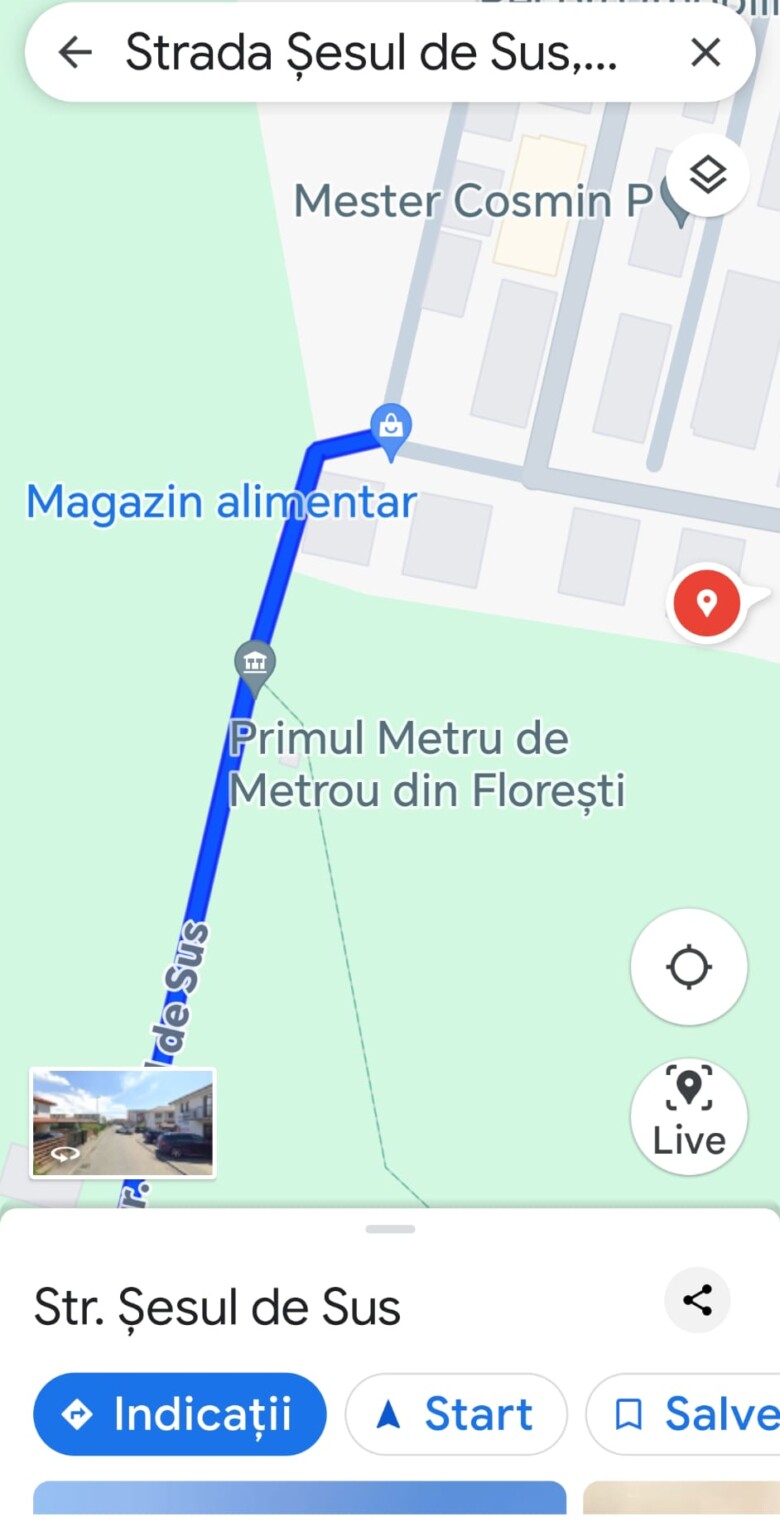The width and height of the screenshot is (780, 1536).
Task: Tap the Str. Șesul de Sus title text
Action: pyautogui.click(x=216, y=1304)
